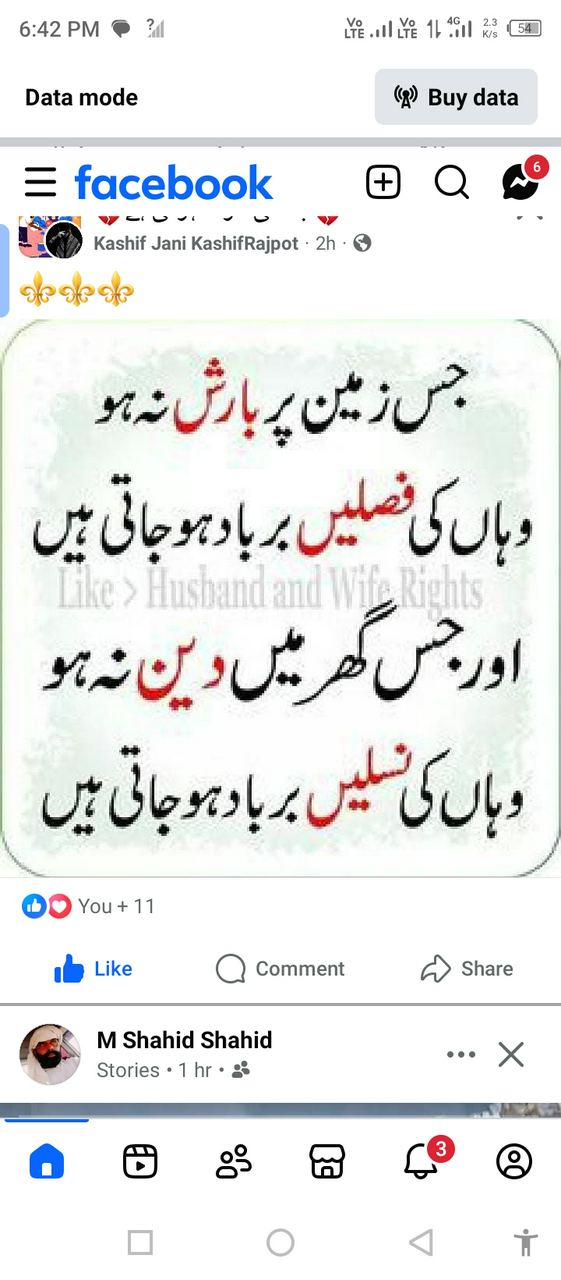Open M Shahid Shahid's profile
This screenshot has height=1280, width=561.
184,1040
